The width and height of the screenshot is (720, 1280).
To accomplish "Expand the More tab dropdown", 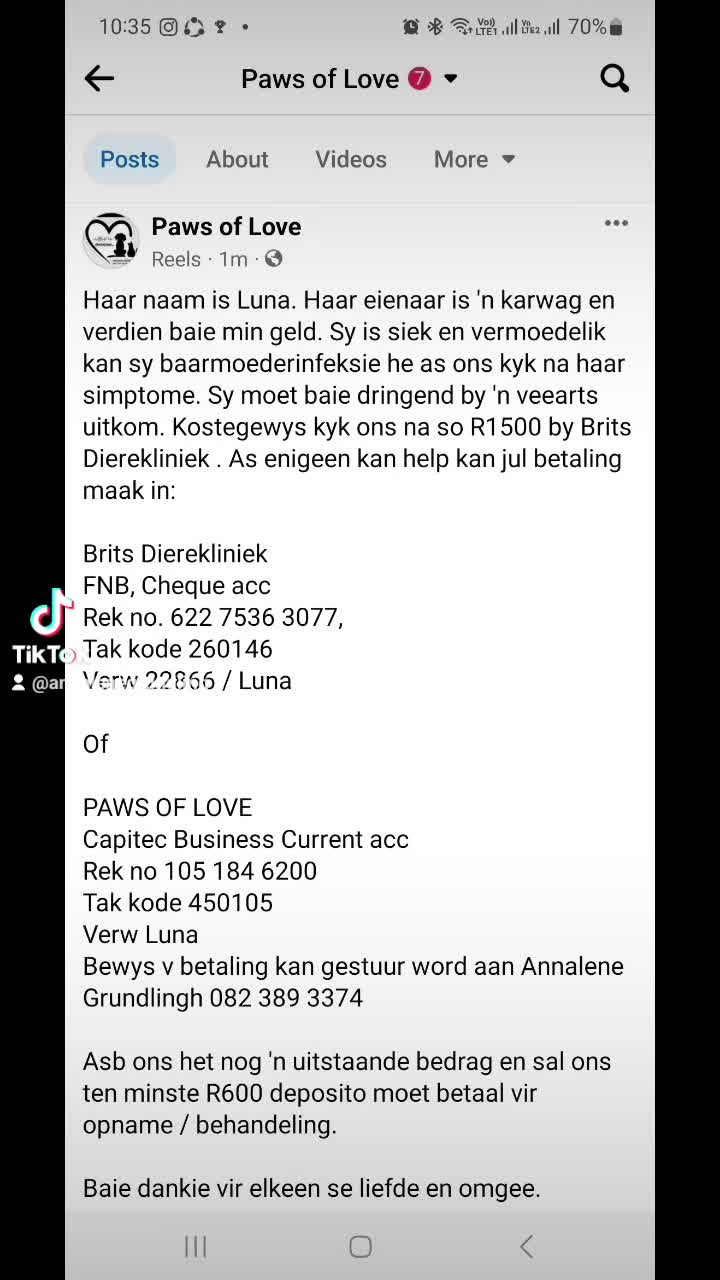I will coord(474,159).
